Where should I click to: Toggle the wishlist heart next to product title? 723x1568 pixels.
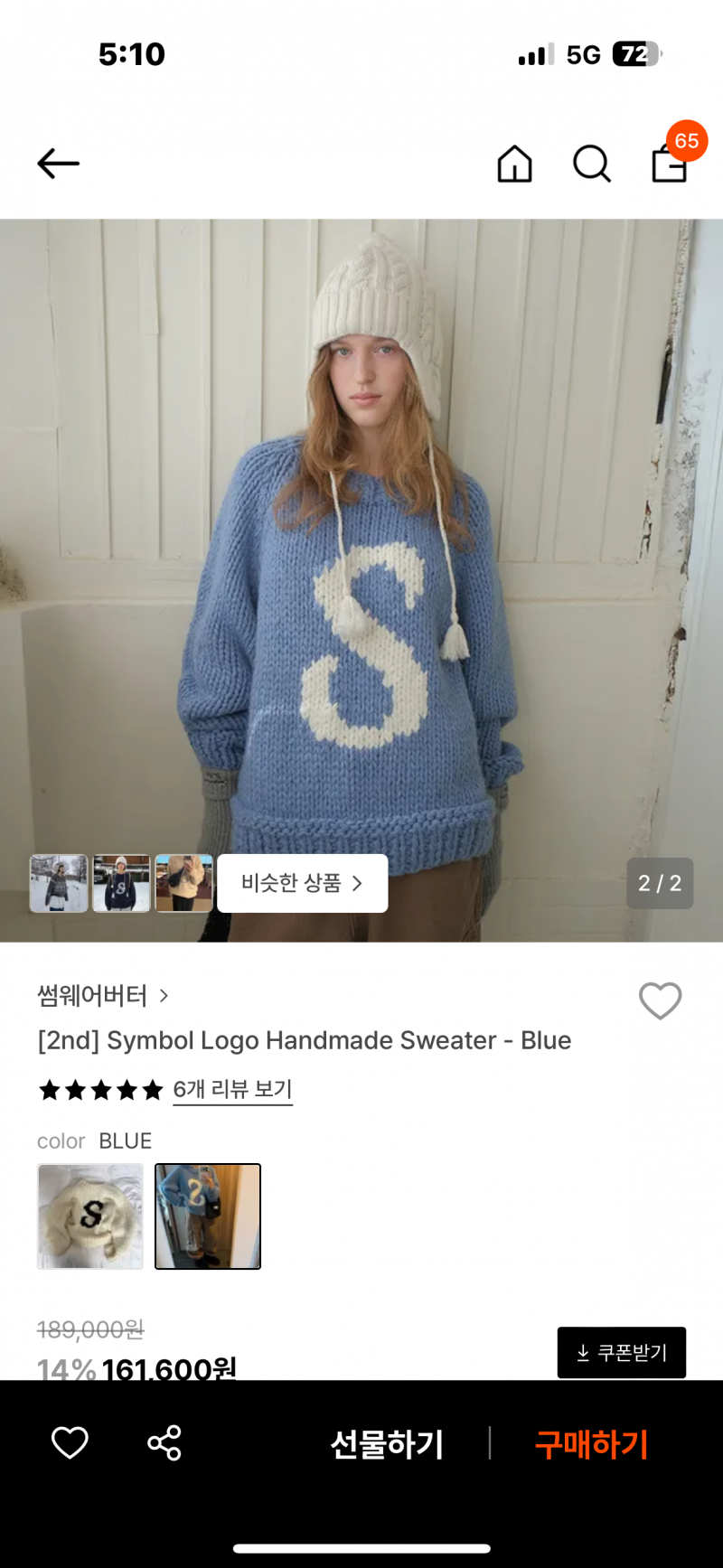(x=660, y=1001)
